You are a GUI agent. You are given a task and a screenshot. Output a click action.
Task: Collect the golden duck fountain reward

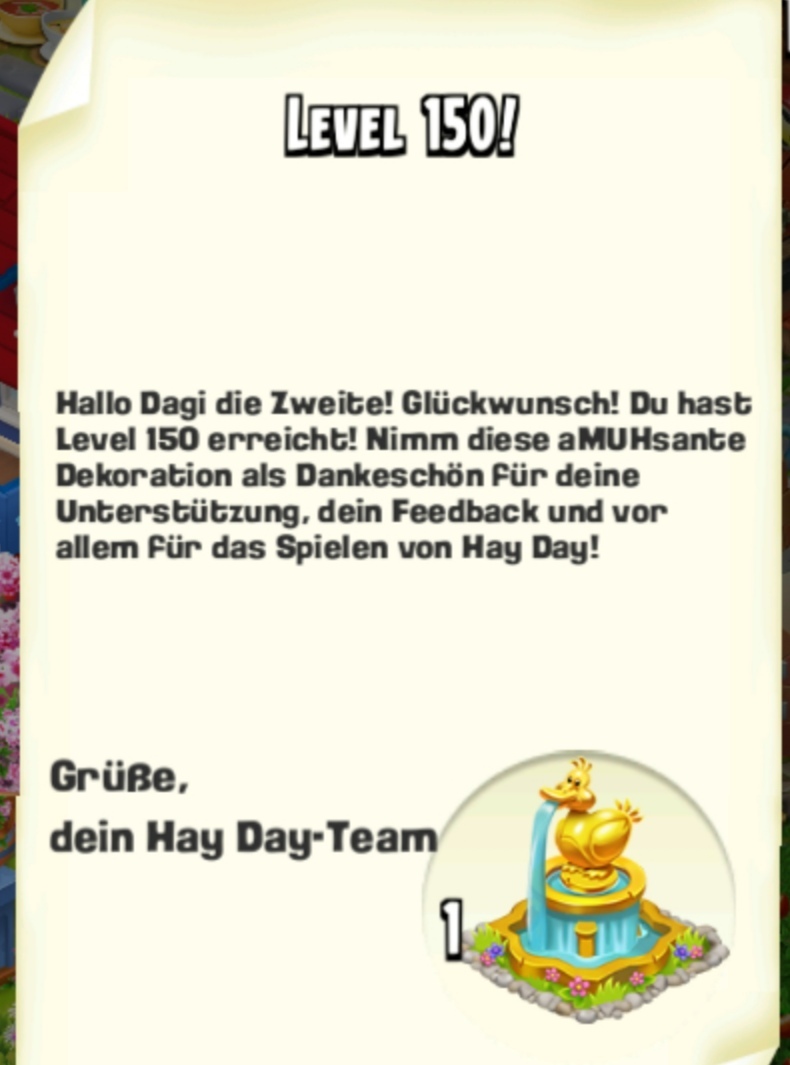coord(579,888)
